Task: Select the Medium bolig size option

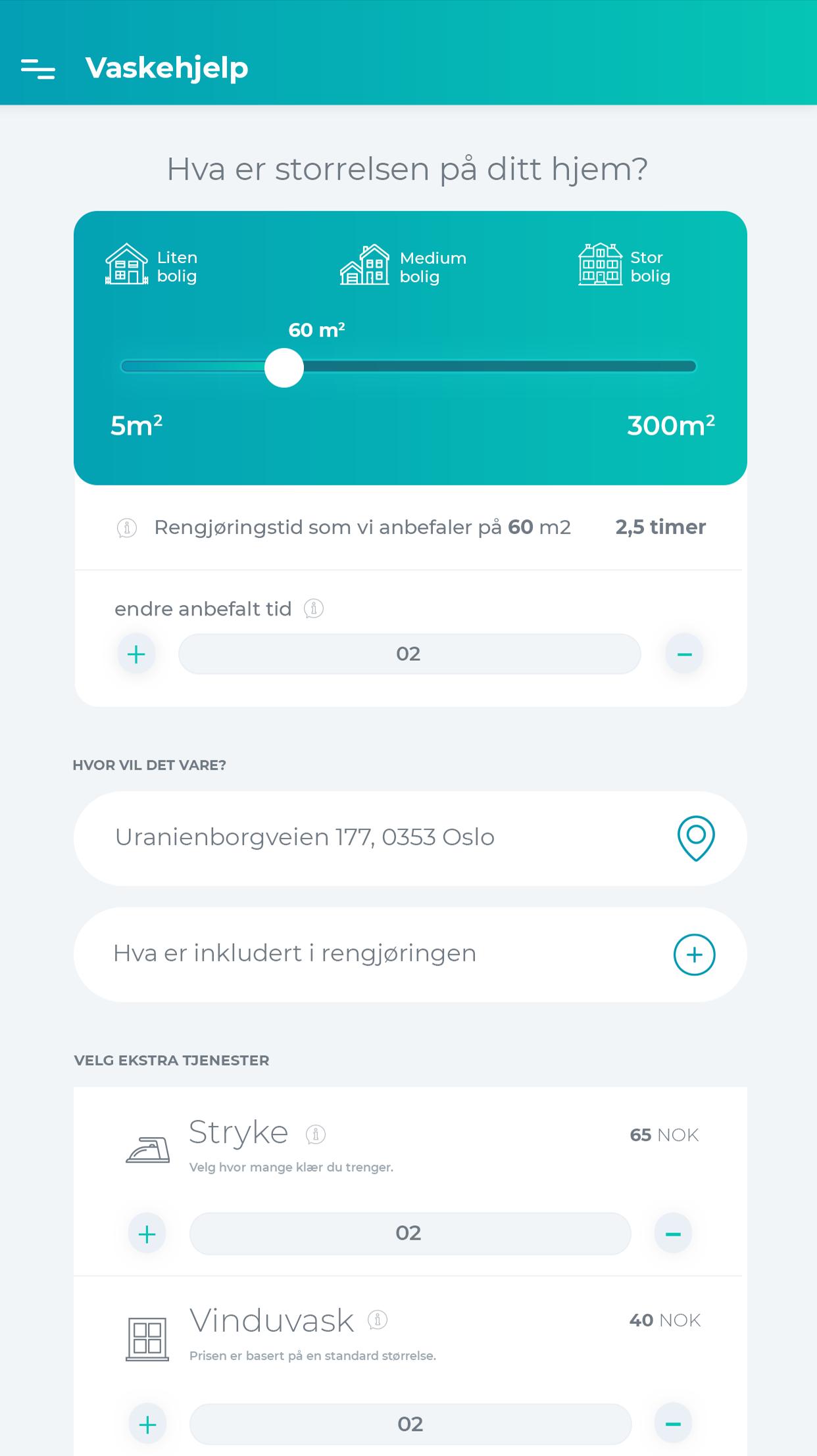Action: [403, 266]
